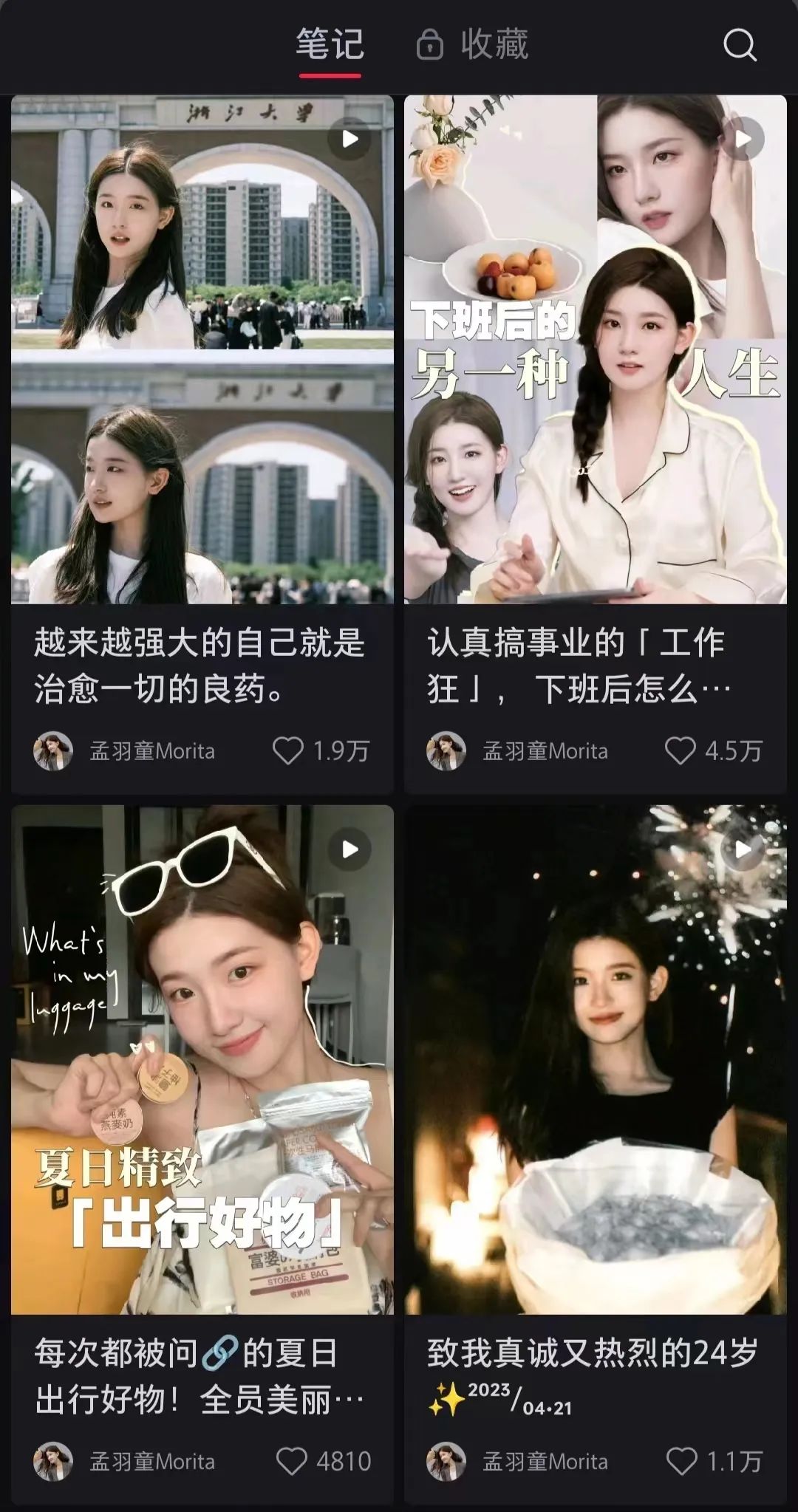Like the 越来越强大的自己 note
798x1512 pixels.
click(x=288, y=750)
